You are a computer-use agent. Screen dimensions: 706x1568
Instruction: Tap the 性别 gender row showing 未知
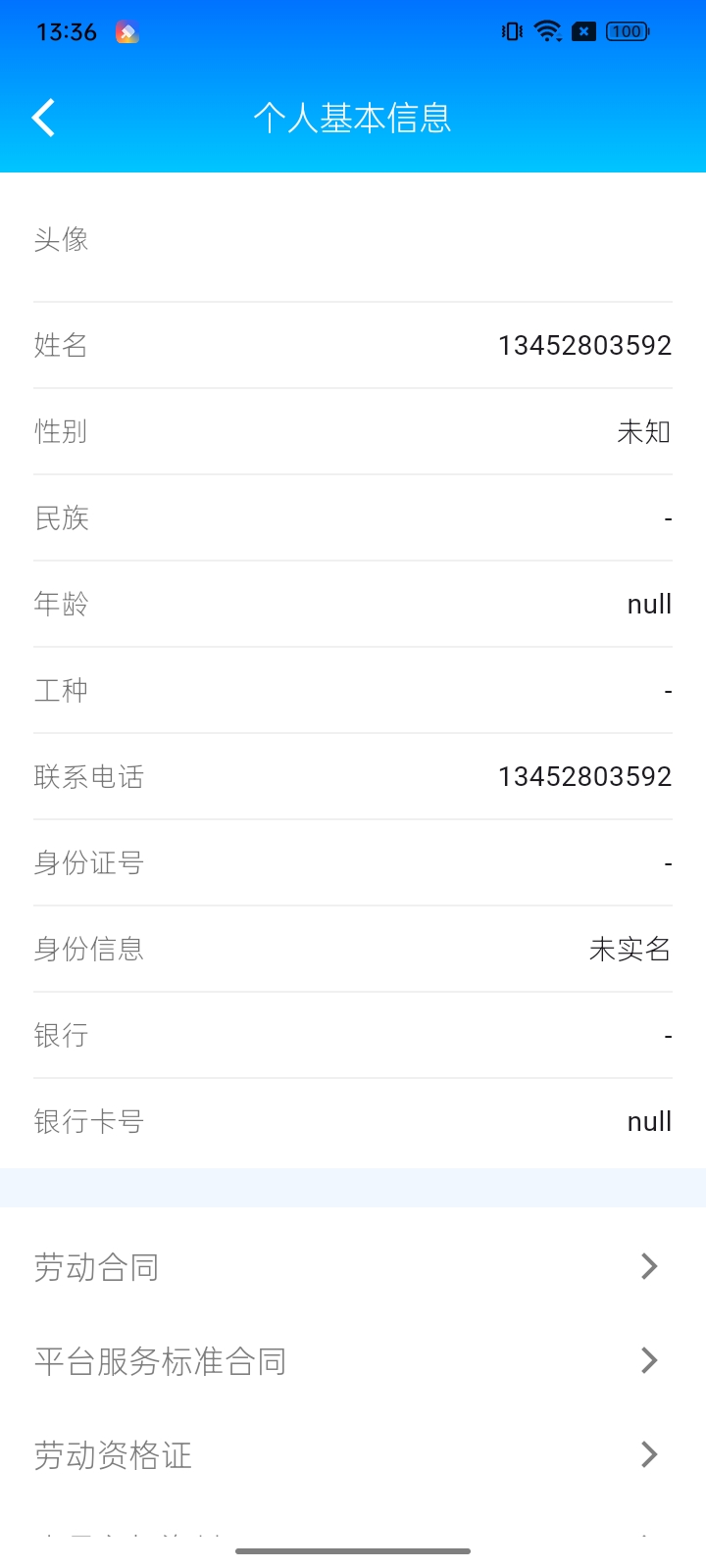(353, 431)
